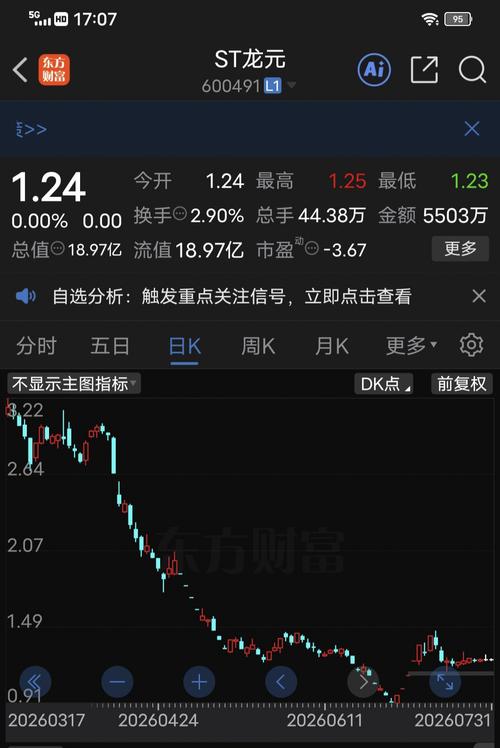Tap 更多 to show more quote details
This screenshot has width=500, height=748.
pos(460,249)
